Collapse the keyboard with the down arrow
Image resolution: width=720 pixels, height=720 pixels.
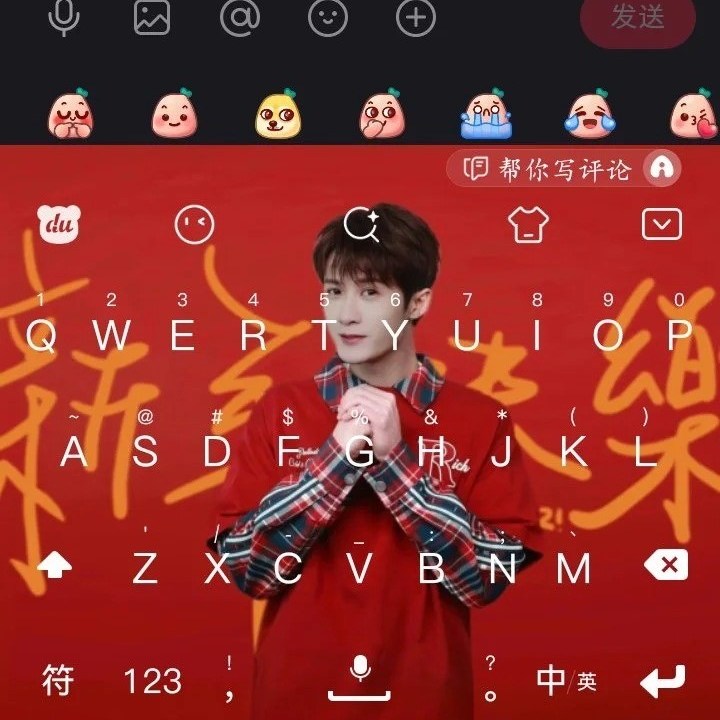pos(661,225)
